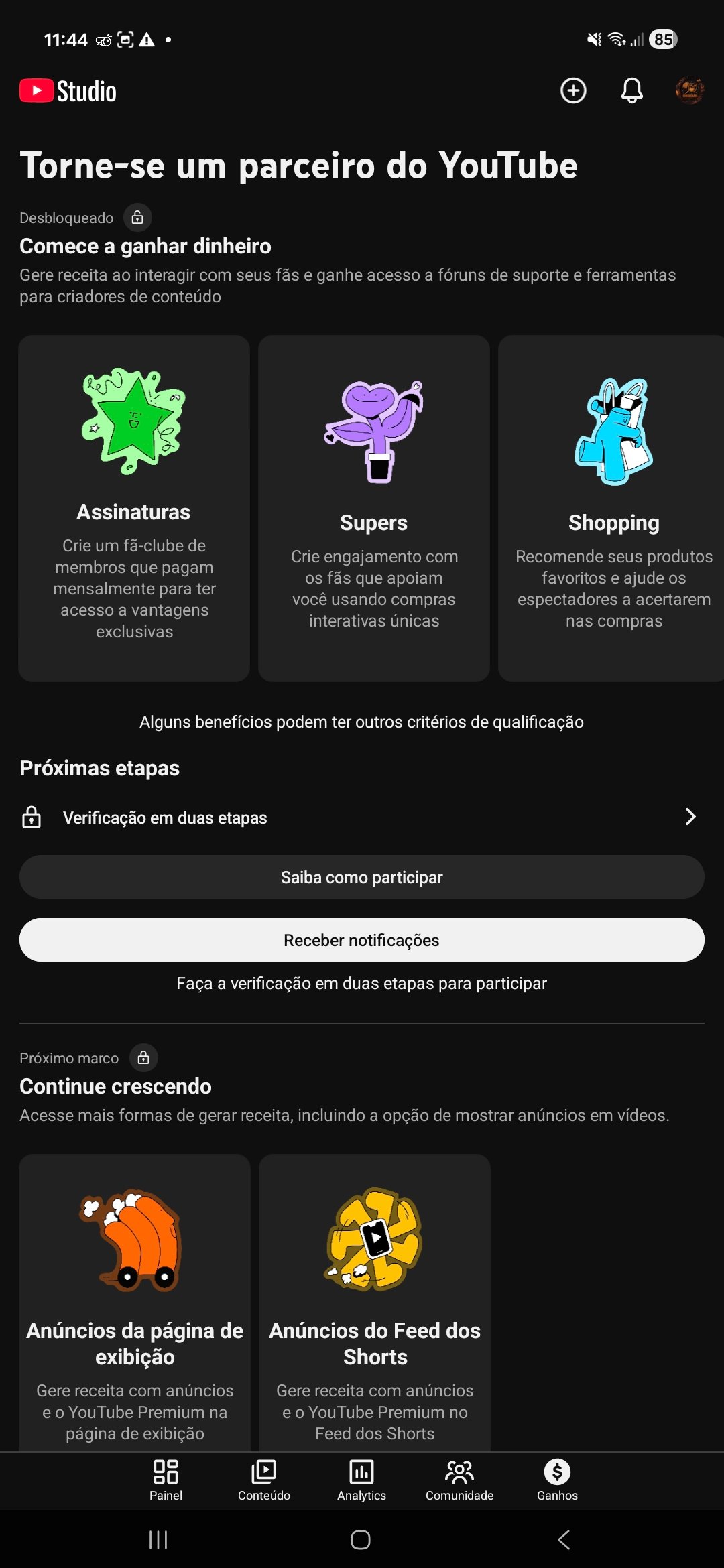Viewport: 724px width, 1568px height.
Task: Go to the system home screen
Action: pyautogui.click(x=361, y=1540)
